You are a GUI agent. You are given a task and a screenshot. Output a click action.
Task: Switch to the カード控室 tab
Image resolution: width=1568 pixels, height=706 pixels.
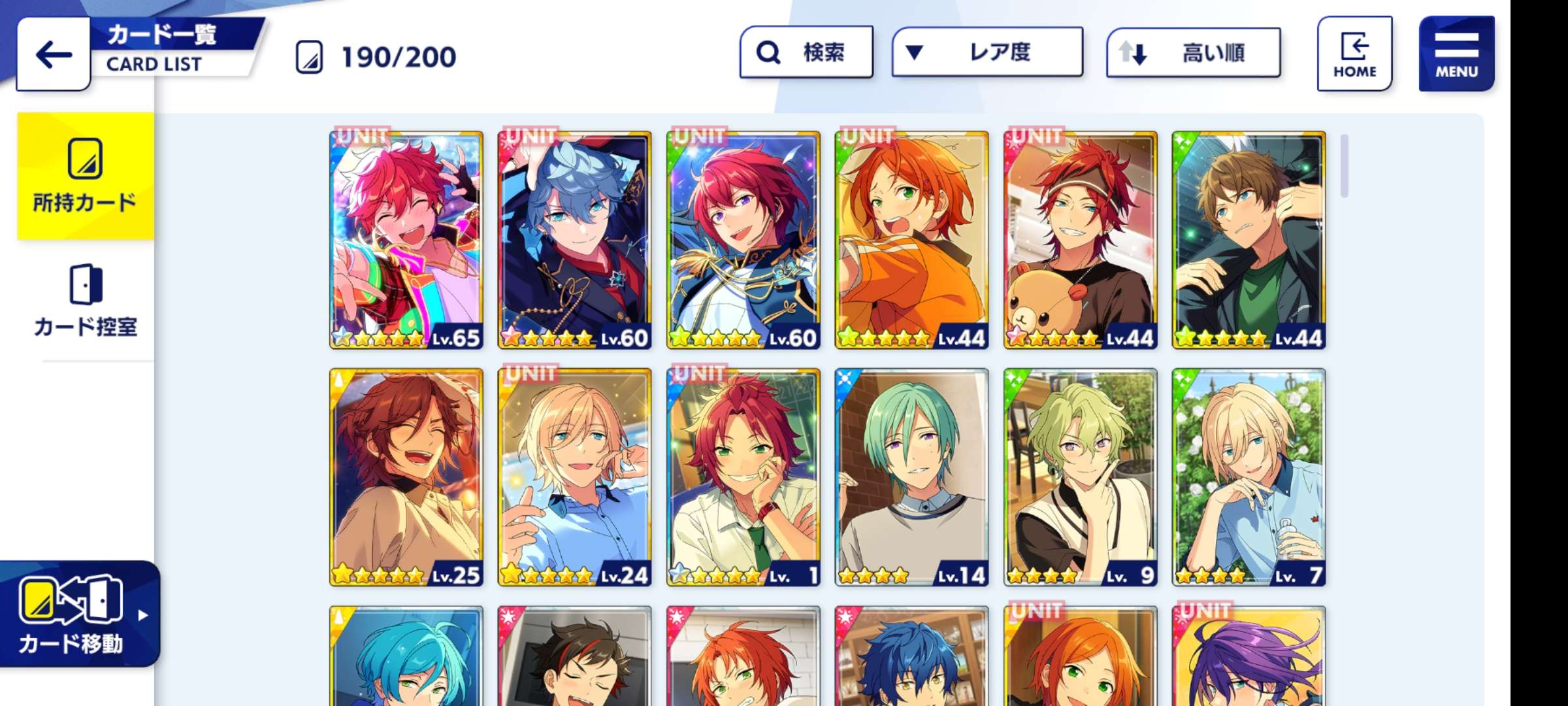(x=86, y=301)
